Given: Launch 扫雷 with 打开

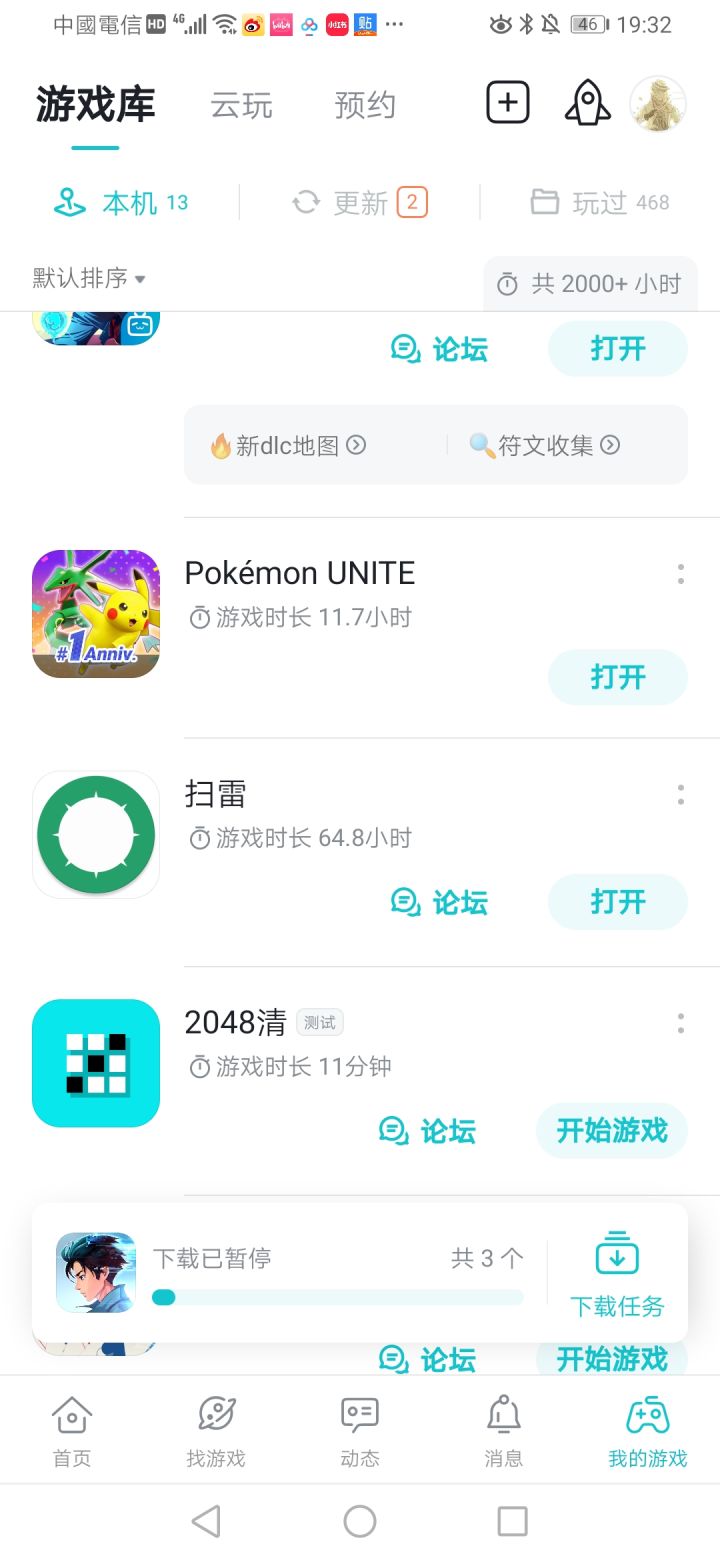Looking at the screenshot, I should click(617, 902).
